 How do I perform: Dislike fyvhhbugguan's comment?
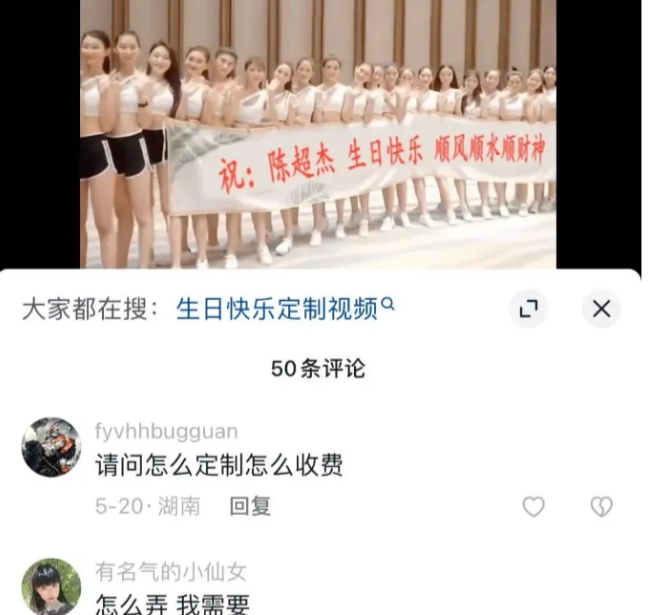tap(601, 507)
